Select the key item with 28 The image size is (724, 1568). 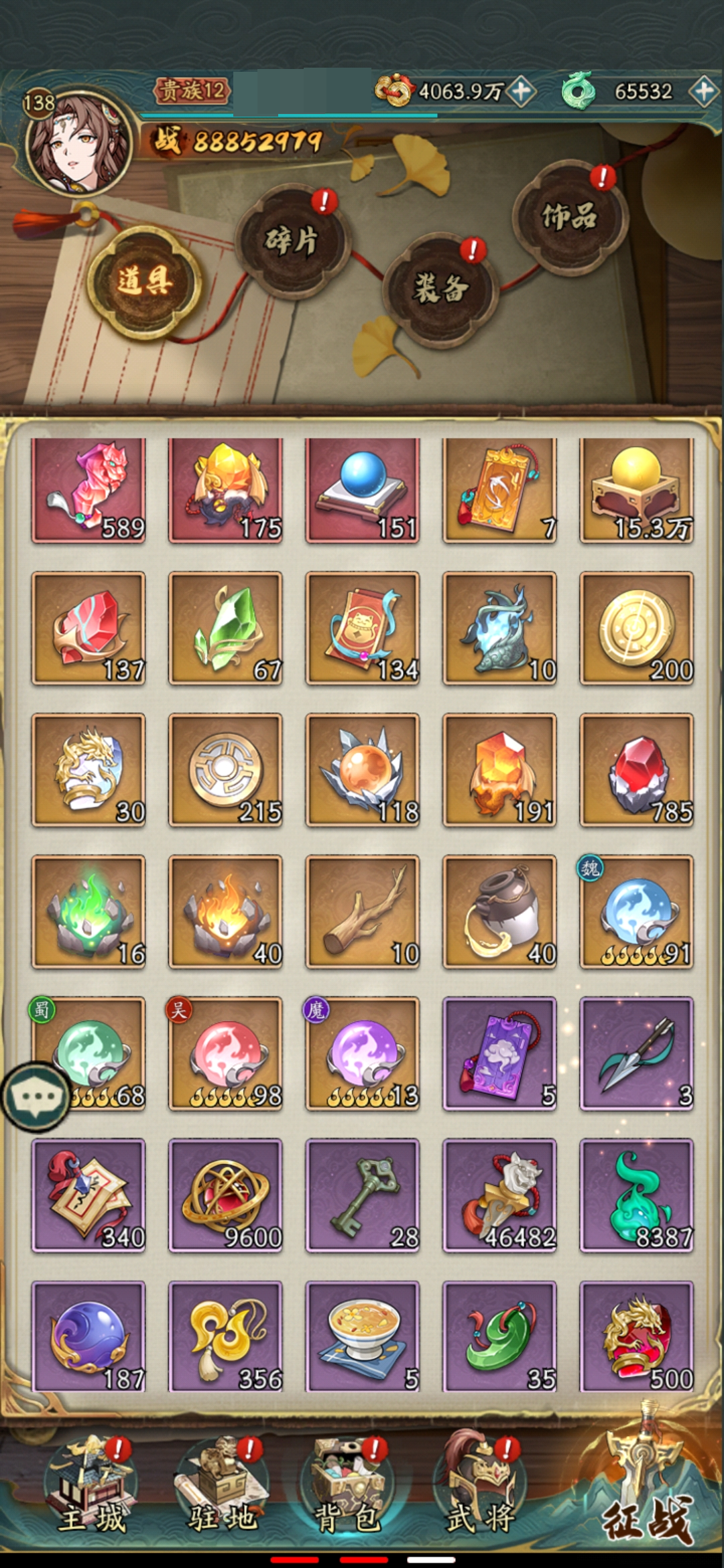tap(363, 1195)
